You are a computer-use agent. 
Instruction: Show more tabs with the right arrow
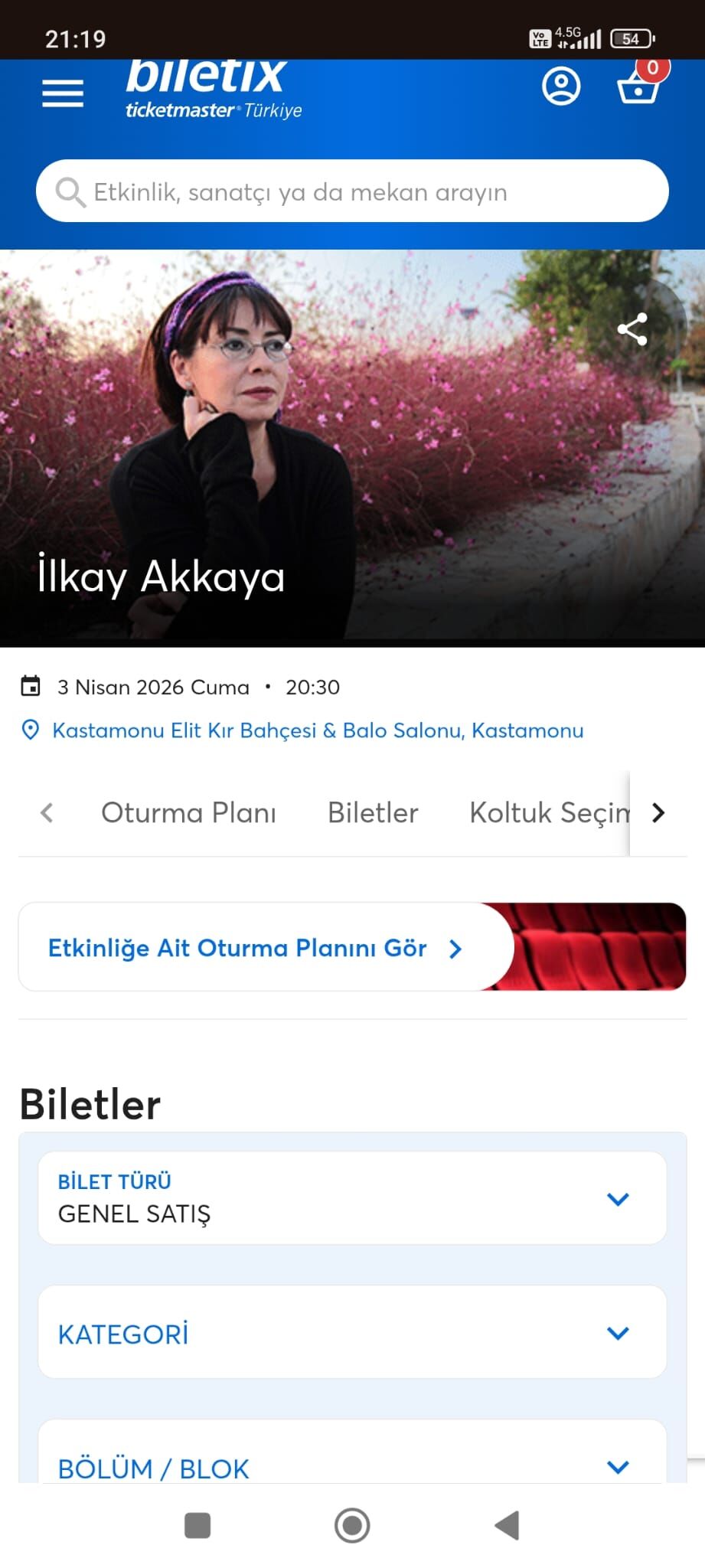tap(658, 812)
